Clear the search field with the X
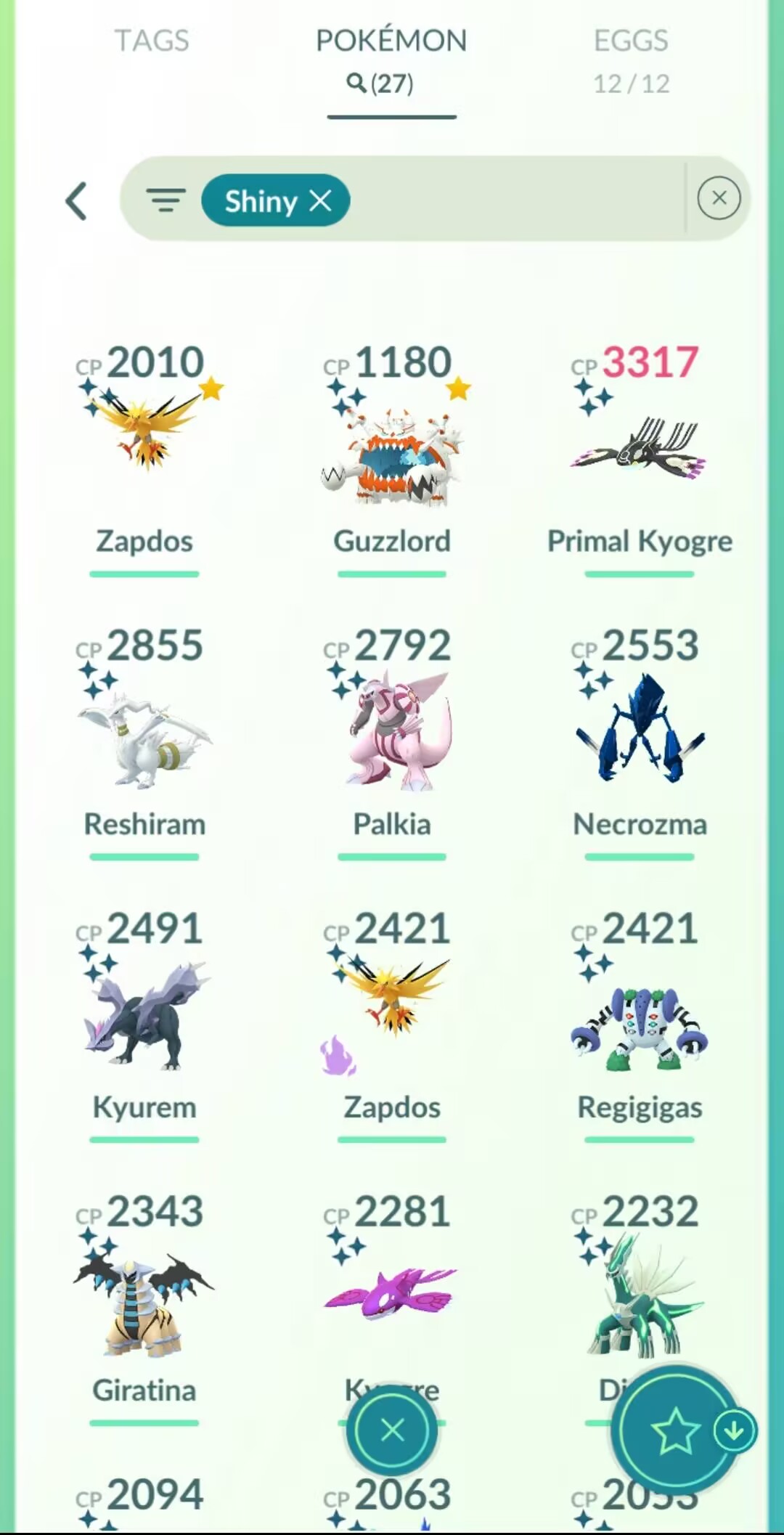 click(x=719, y=198)
